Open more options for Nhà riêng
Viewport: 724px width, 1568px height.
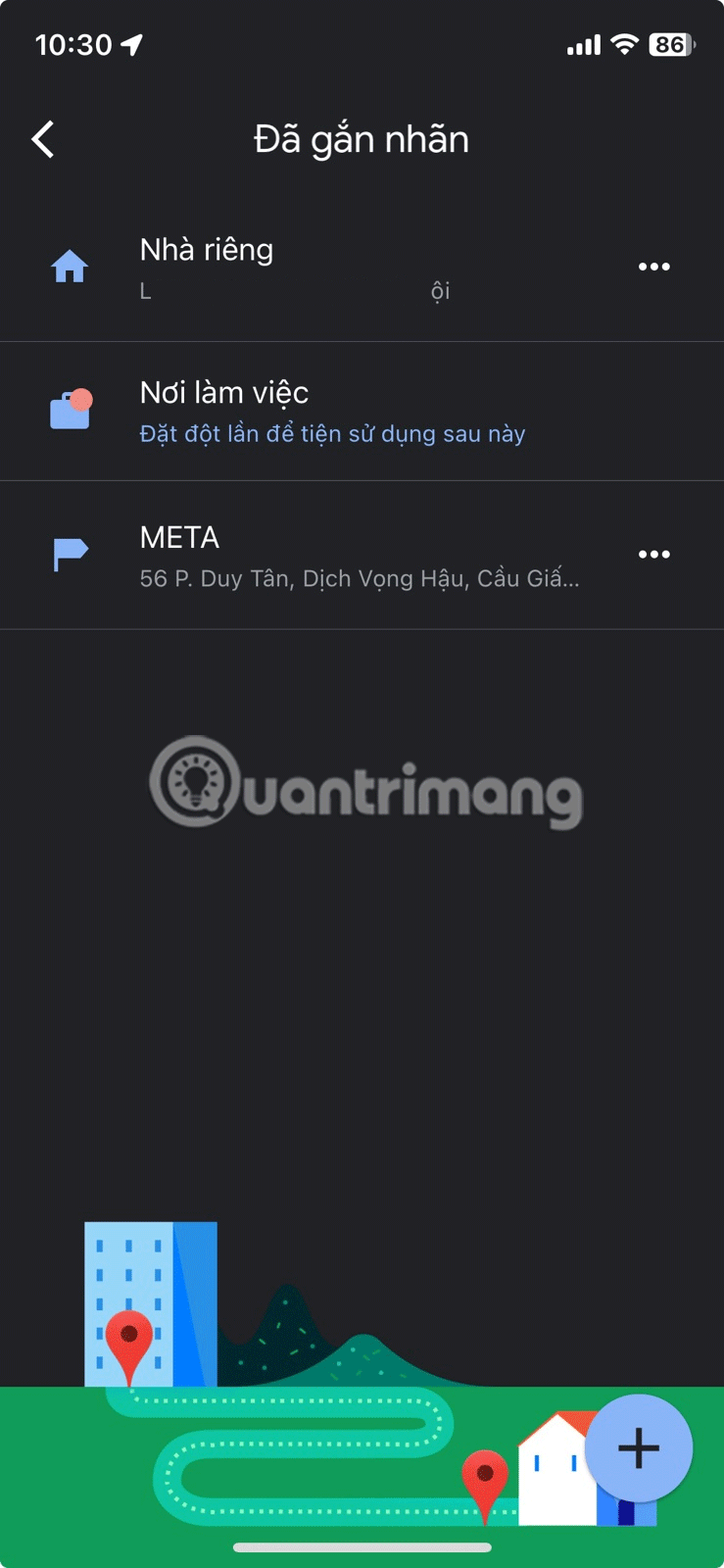653,267
